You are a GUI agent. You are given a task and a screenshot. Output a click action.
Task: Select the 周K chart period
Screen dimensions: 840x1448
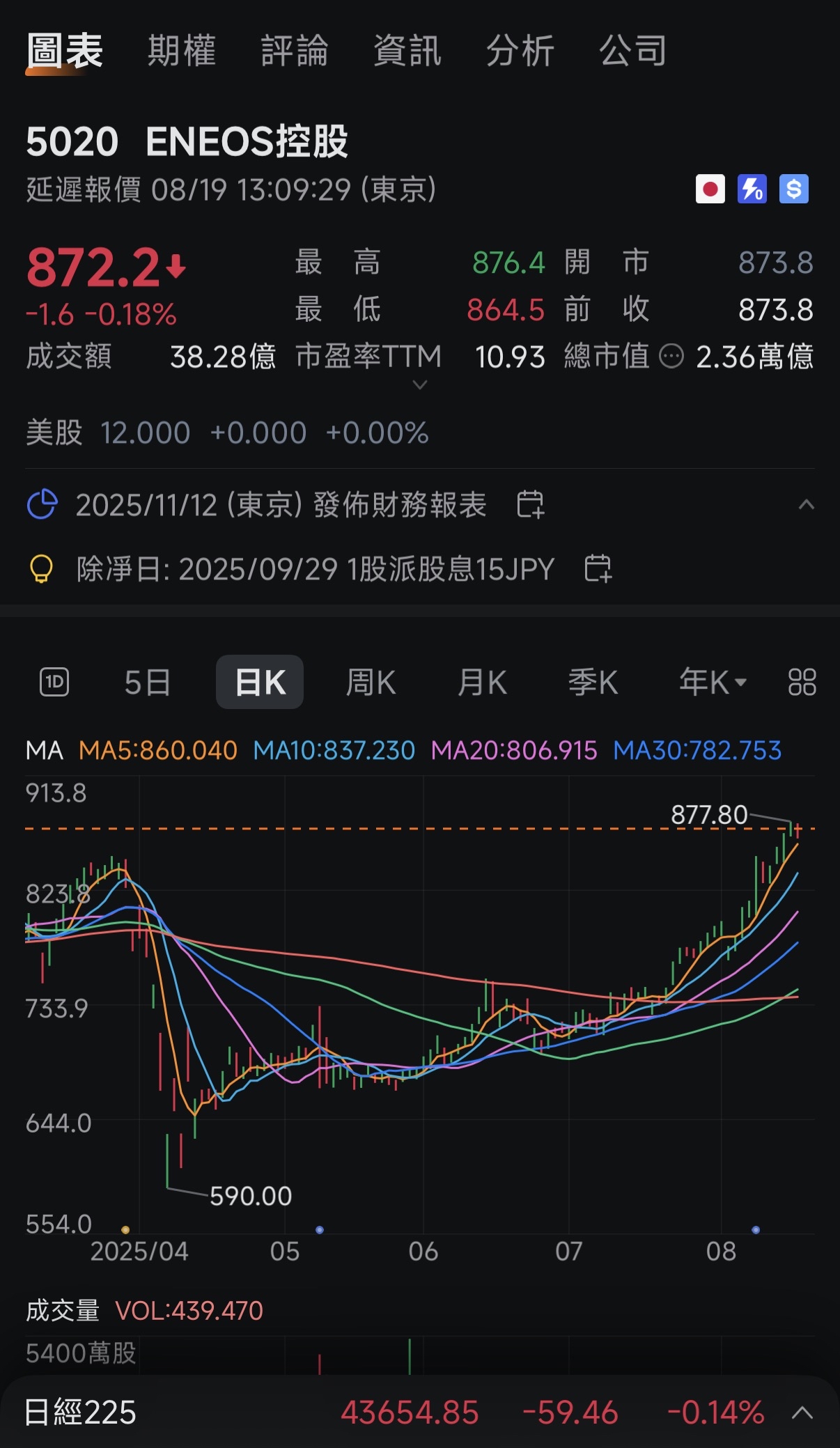coord(371,682)
